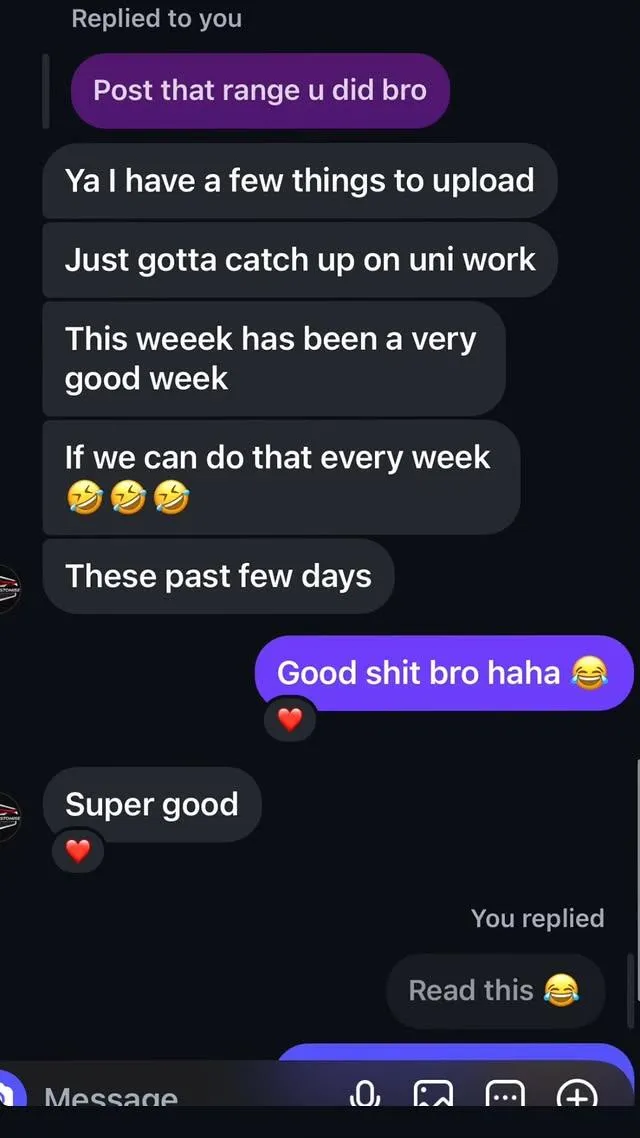Viewport: 640px width, 1138px height.
Task: Record a voice message with microphone icon
Action: tap(366, 1096)
